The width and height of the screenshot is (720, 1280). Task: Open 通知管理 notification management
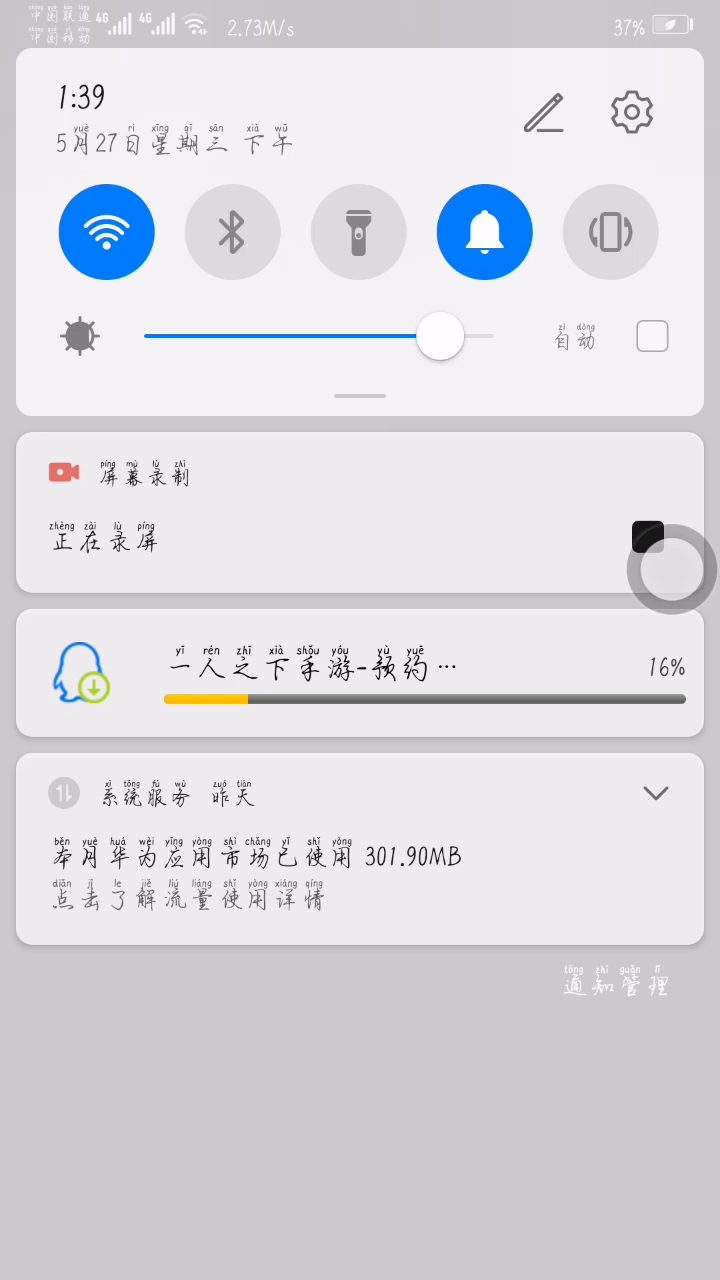[615, 986]
